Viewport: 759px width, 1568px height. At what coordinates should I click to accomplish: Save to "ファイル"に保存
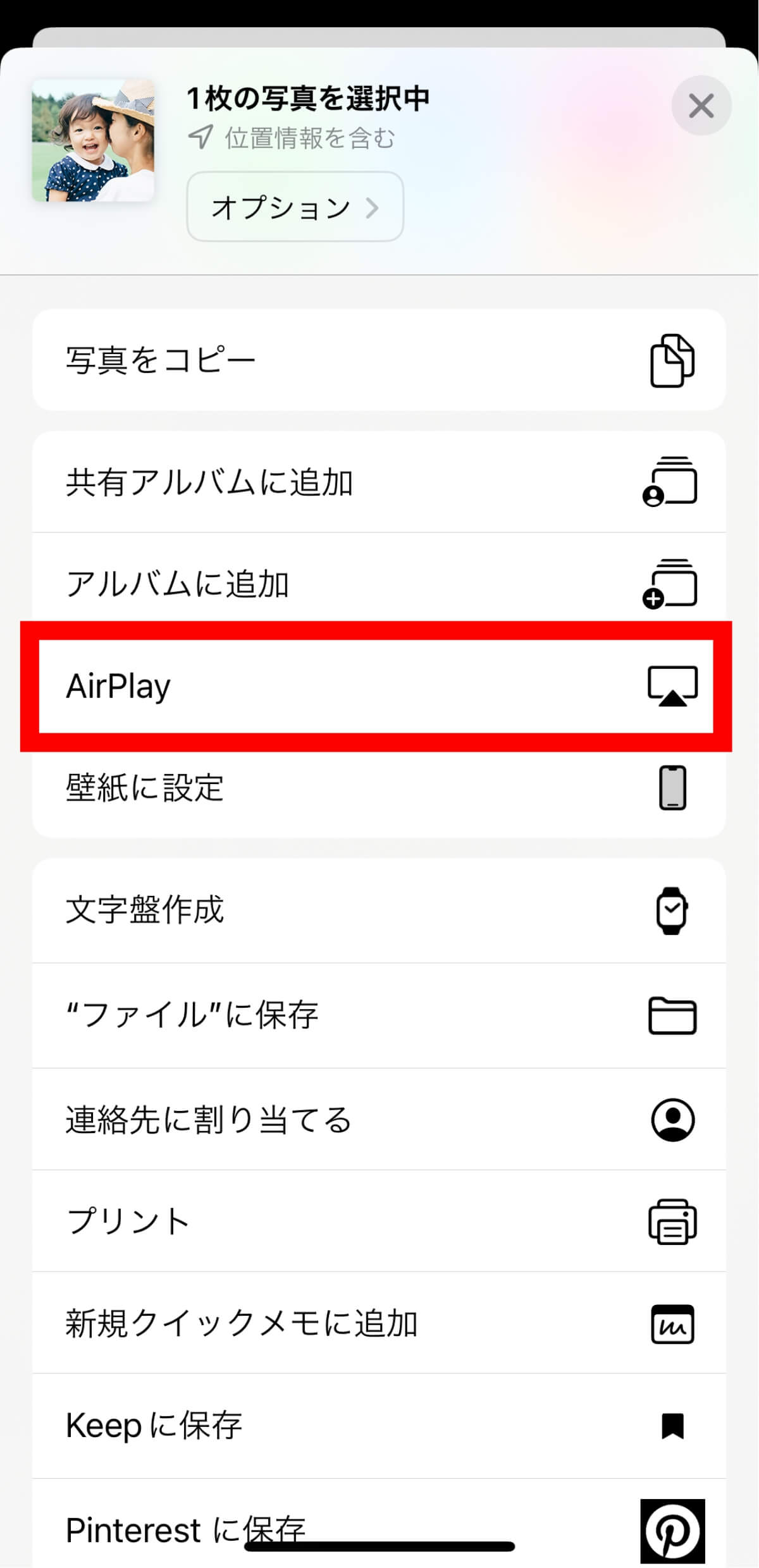point(378,1015)
